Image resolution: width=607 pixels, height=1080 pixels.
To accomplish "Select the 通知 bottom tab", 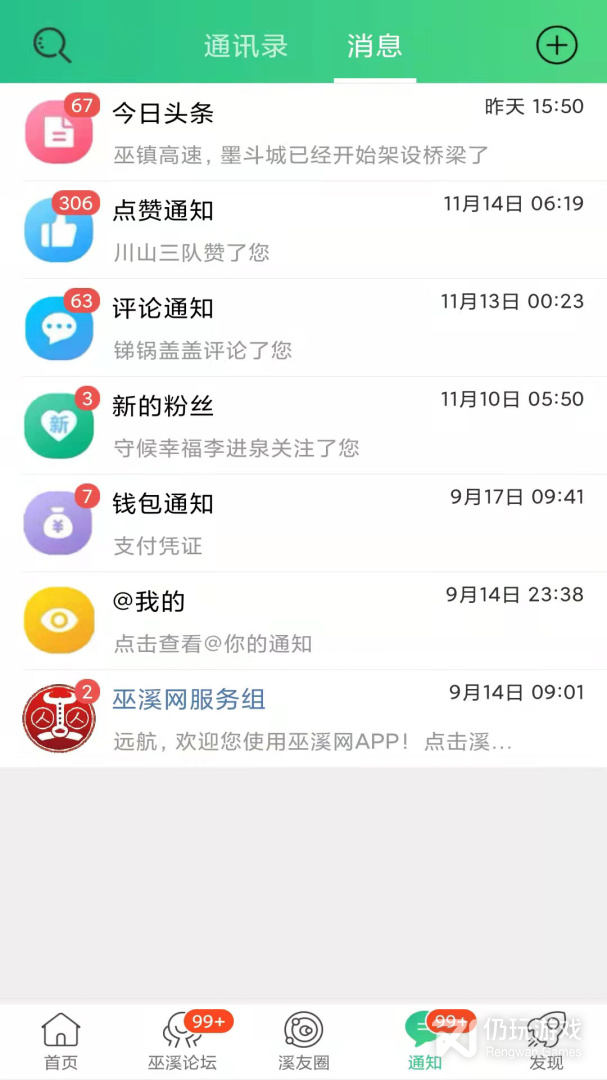I will (x=425, y=1041).
